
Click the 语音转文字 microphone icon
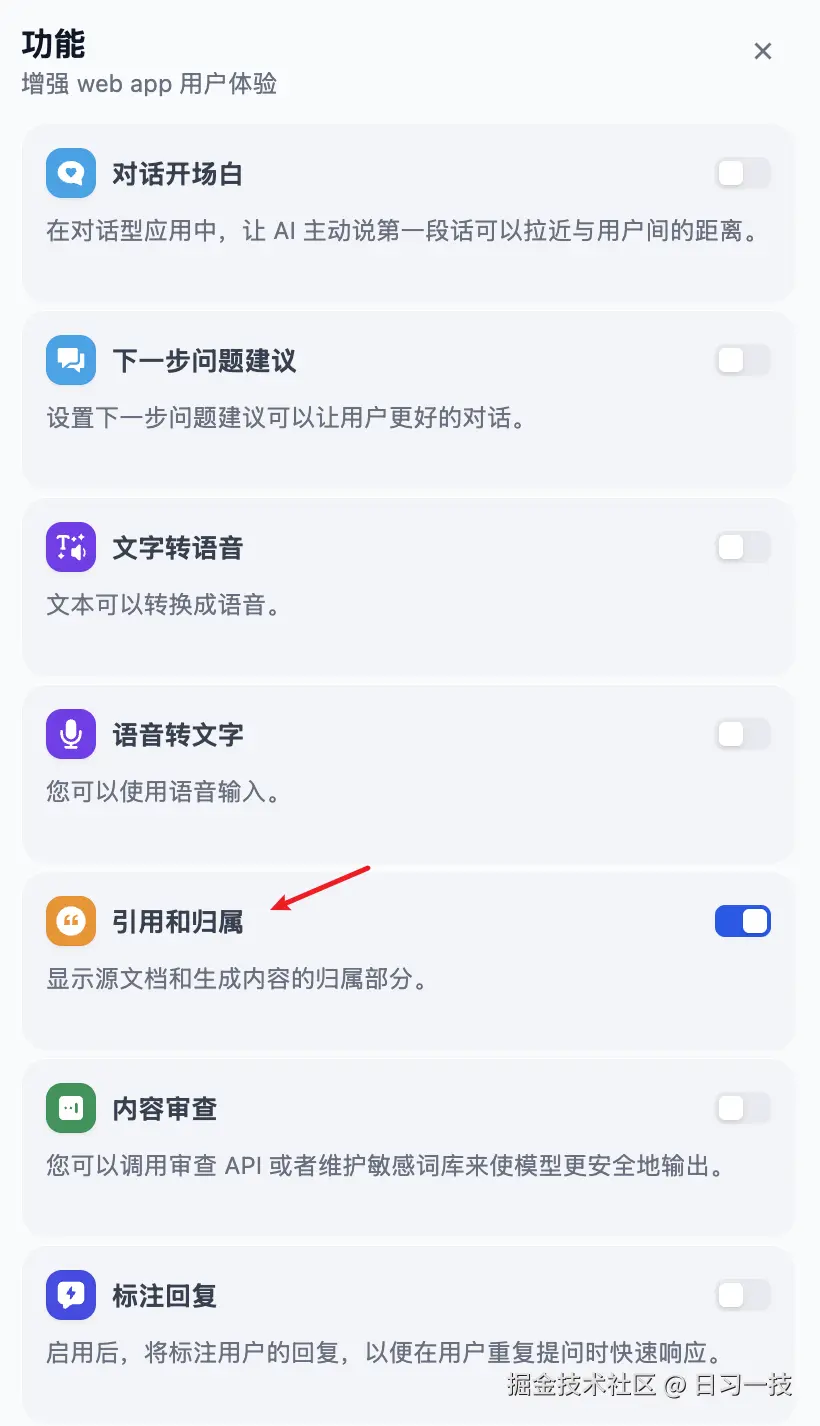click(70, 734)
